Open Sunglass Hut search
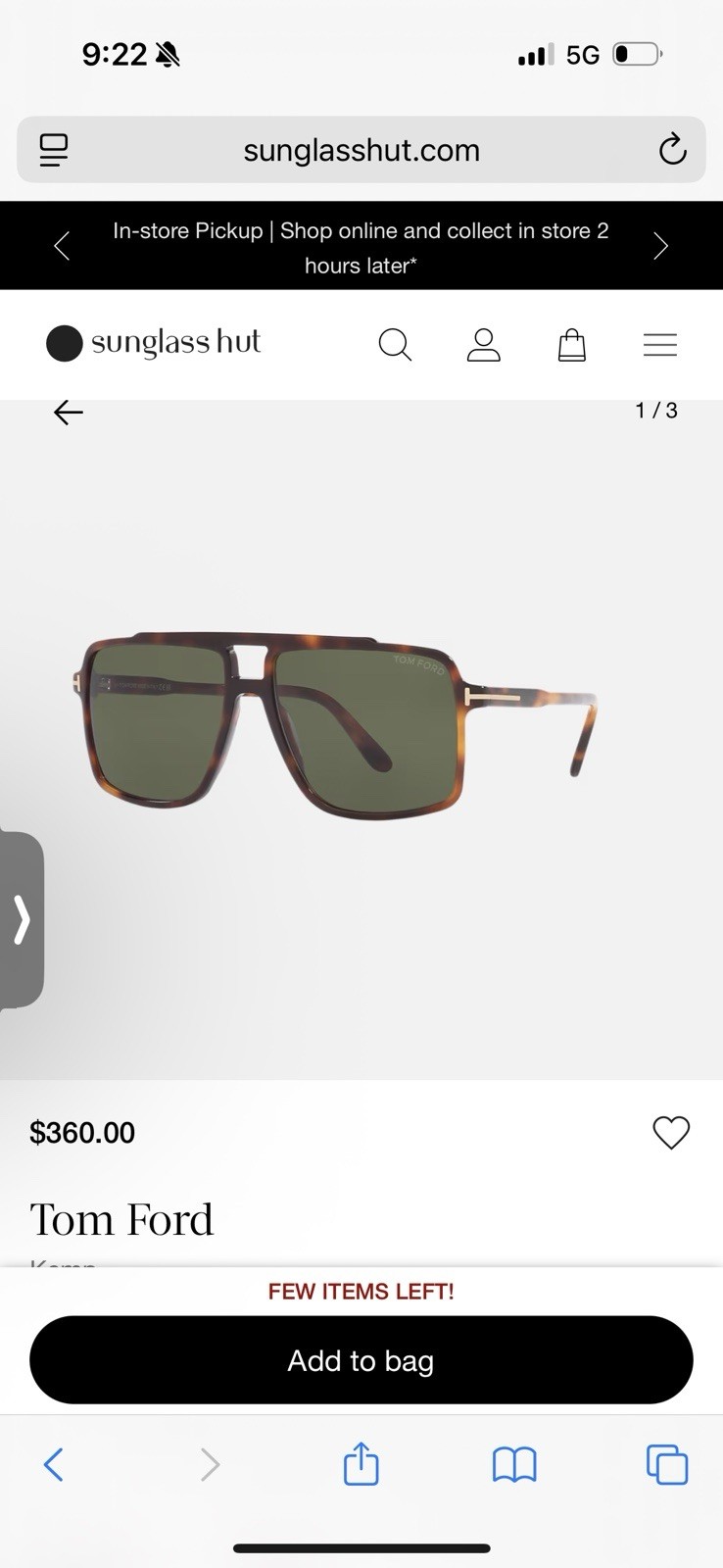 (x=395, y=345)
